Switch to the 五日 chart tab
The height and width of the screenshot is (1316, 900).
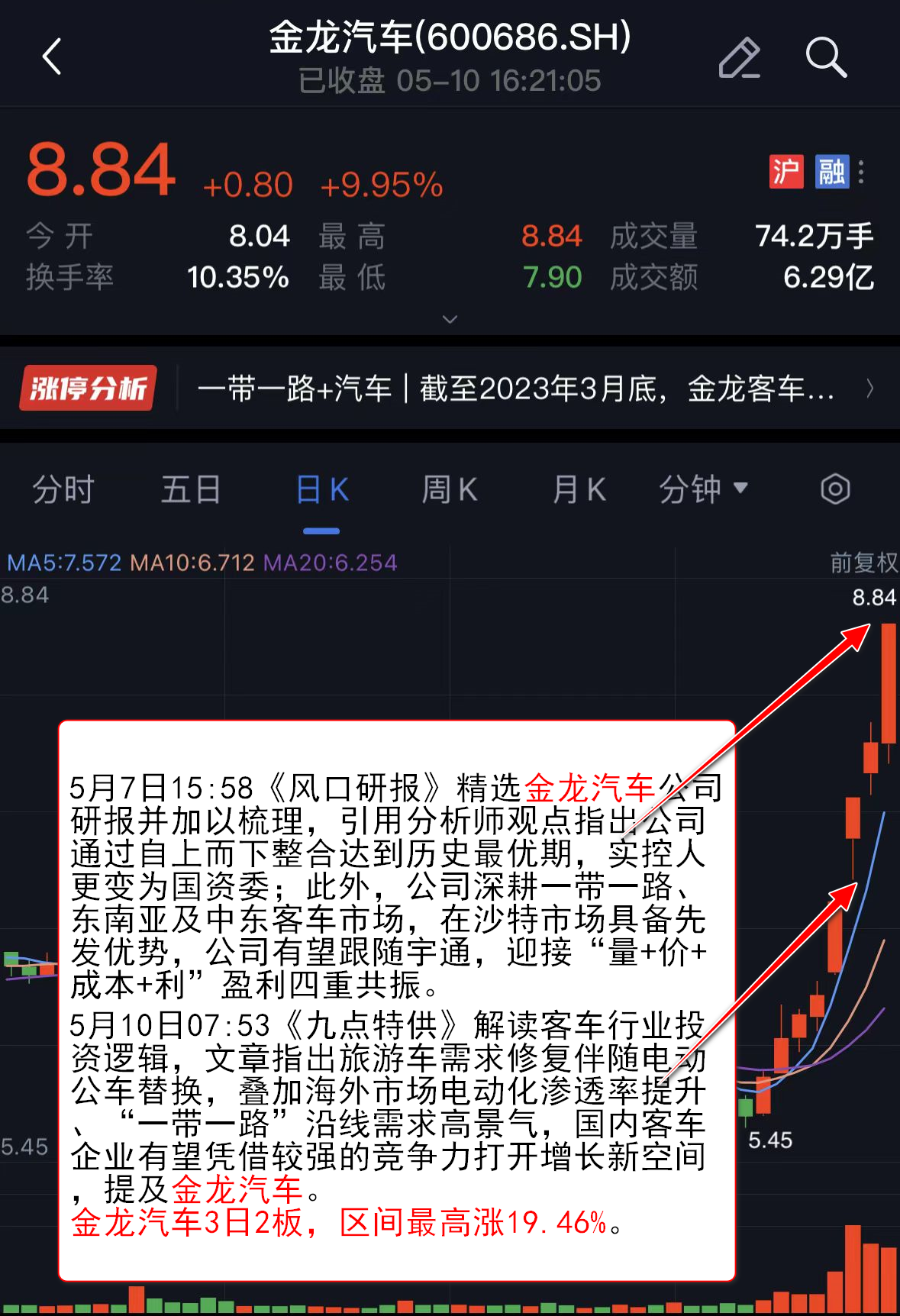click(191, 489)
